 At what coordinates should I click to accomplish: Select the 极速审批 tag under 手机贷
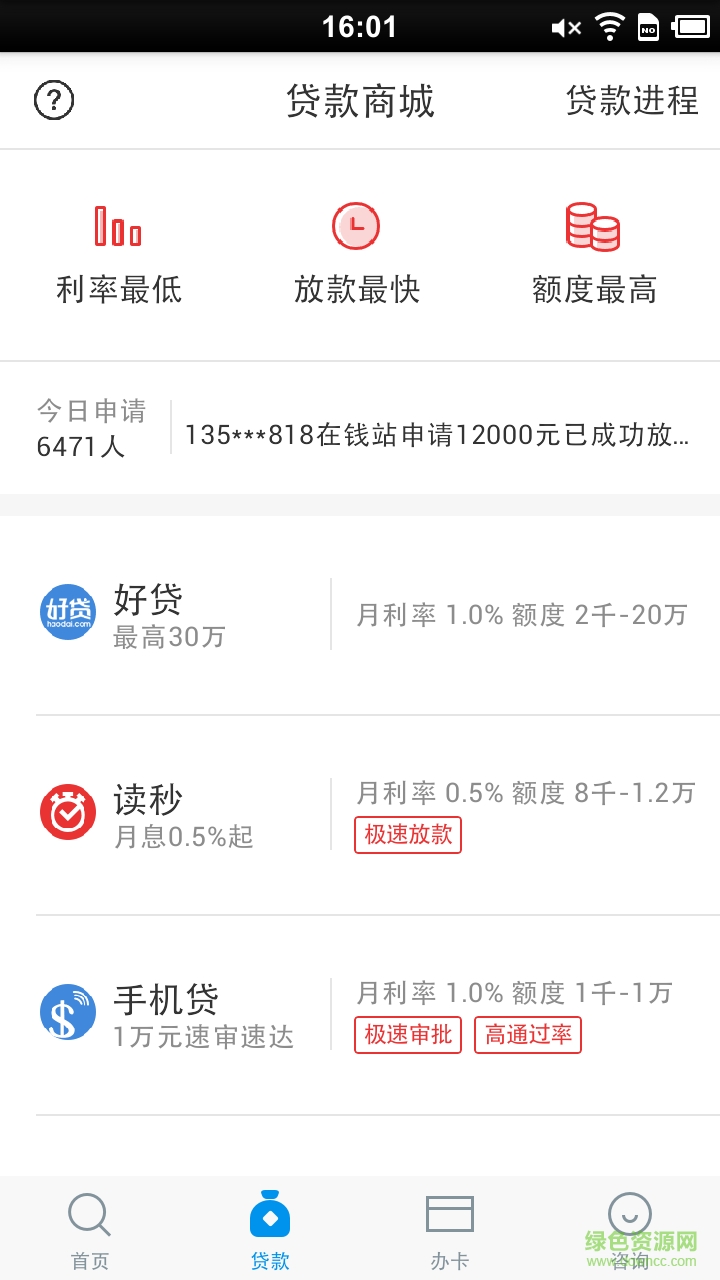408,1036
